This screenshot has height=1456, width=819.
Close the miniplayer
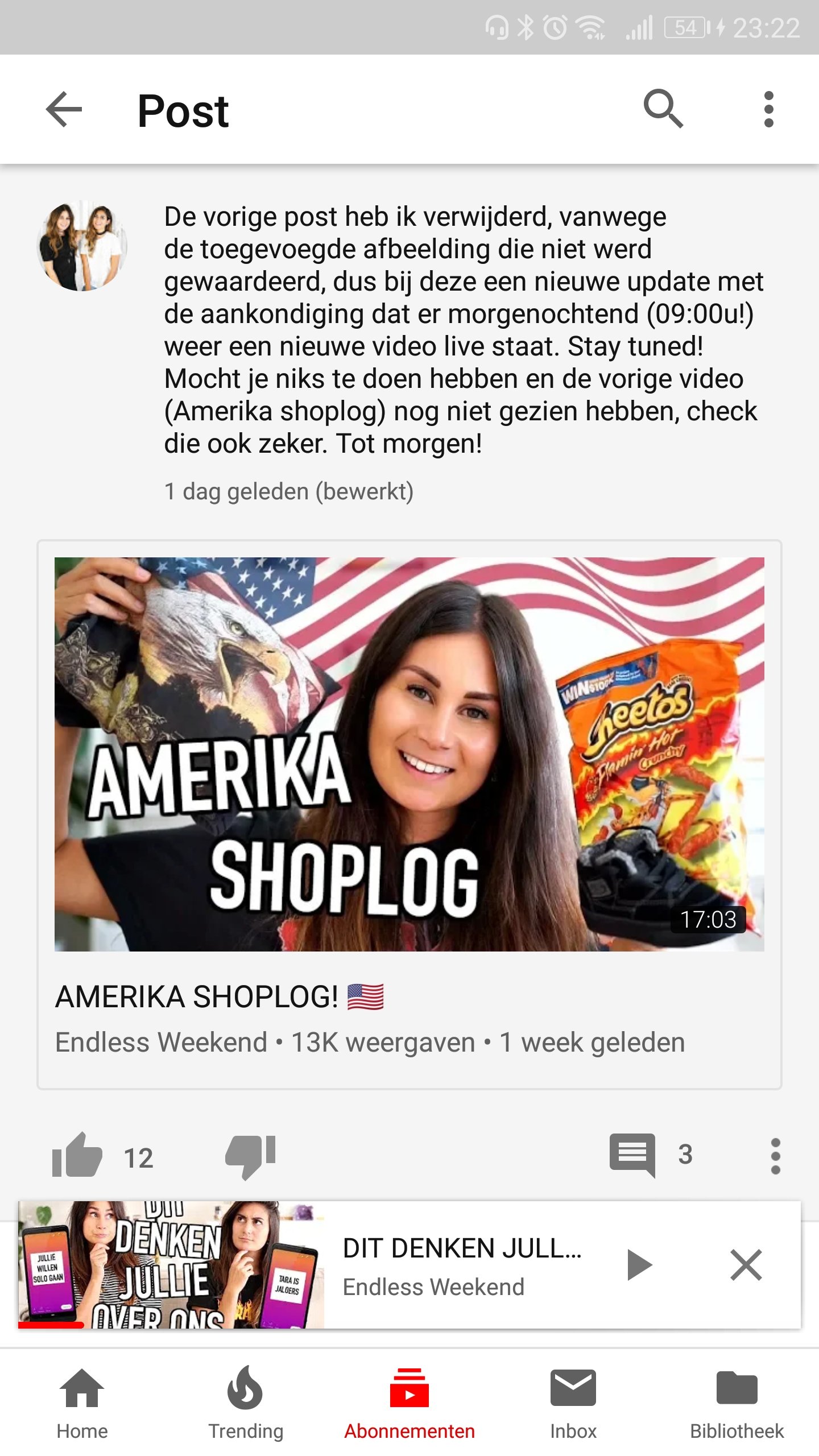coord(746,1265)
